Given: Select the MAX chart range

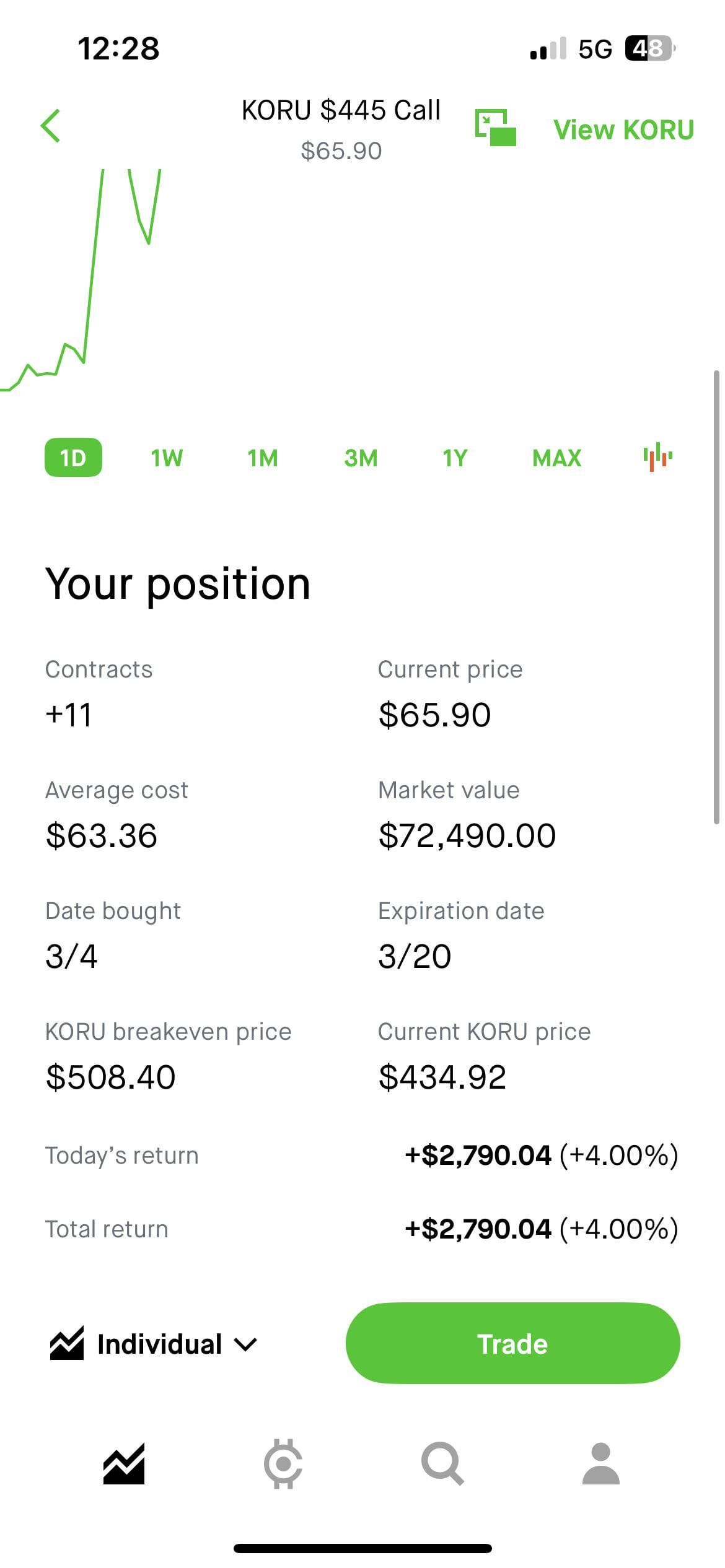Looking at the screenshot, I should 556,458.
